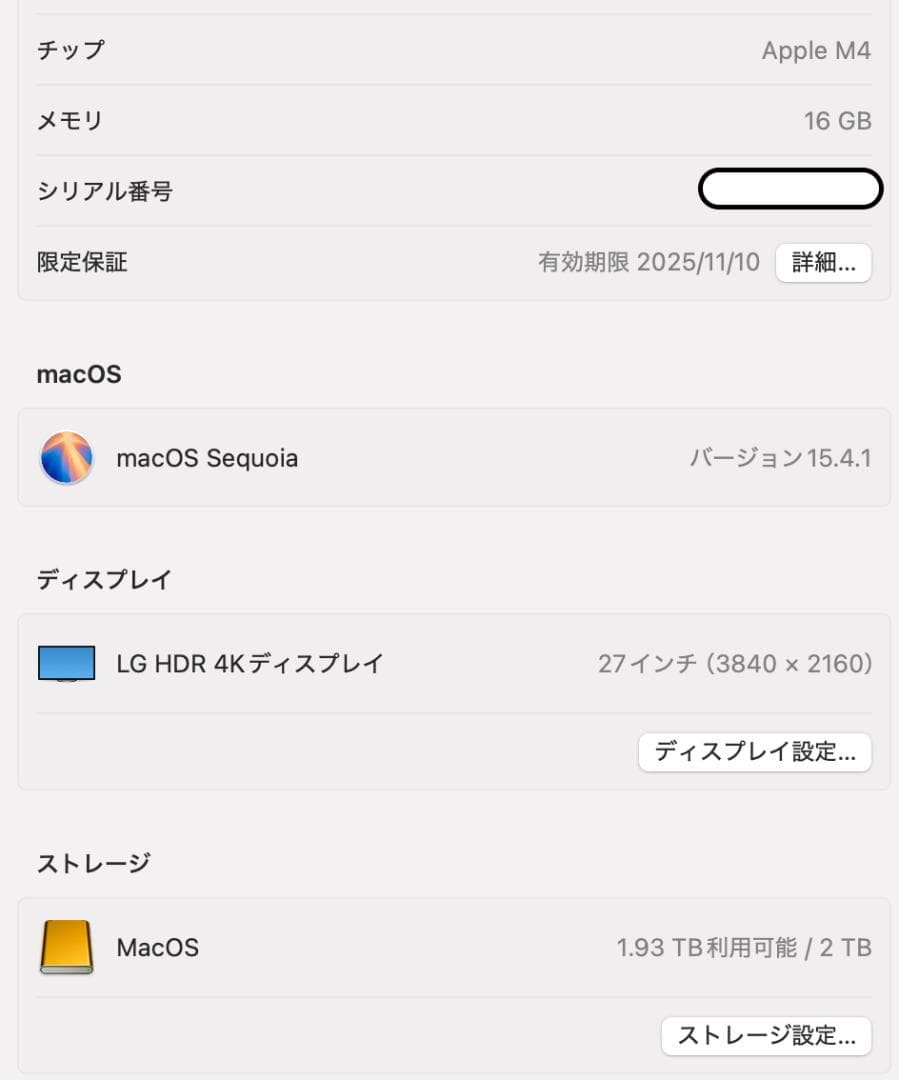The width and height of the screenshot is (899, 1080).
Task: Select the LG HDR 4Kディスプレイ name label
Action: pos(248,663)
